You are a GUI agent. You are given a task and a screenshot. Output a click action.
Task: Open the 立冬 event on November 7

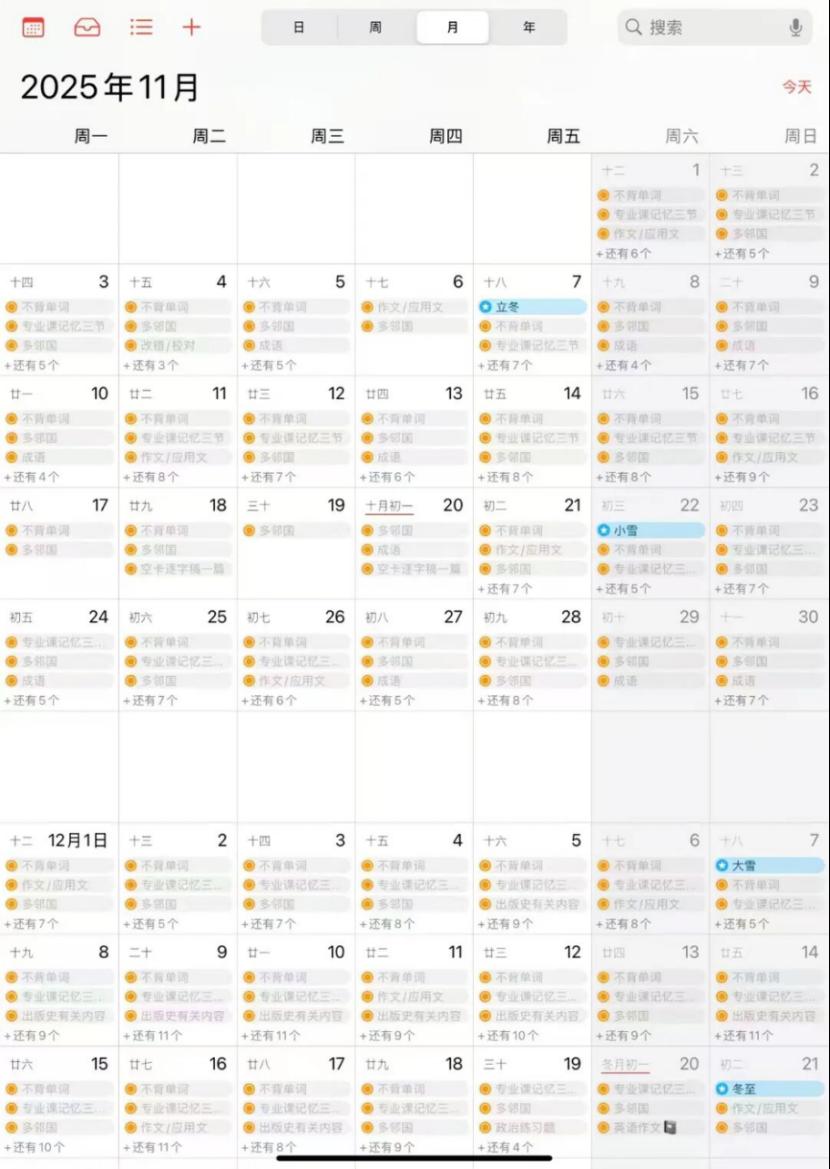tap(532, 306)
